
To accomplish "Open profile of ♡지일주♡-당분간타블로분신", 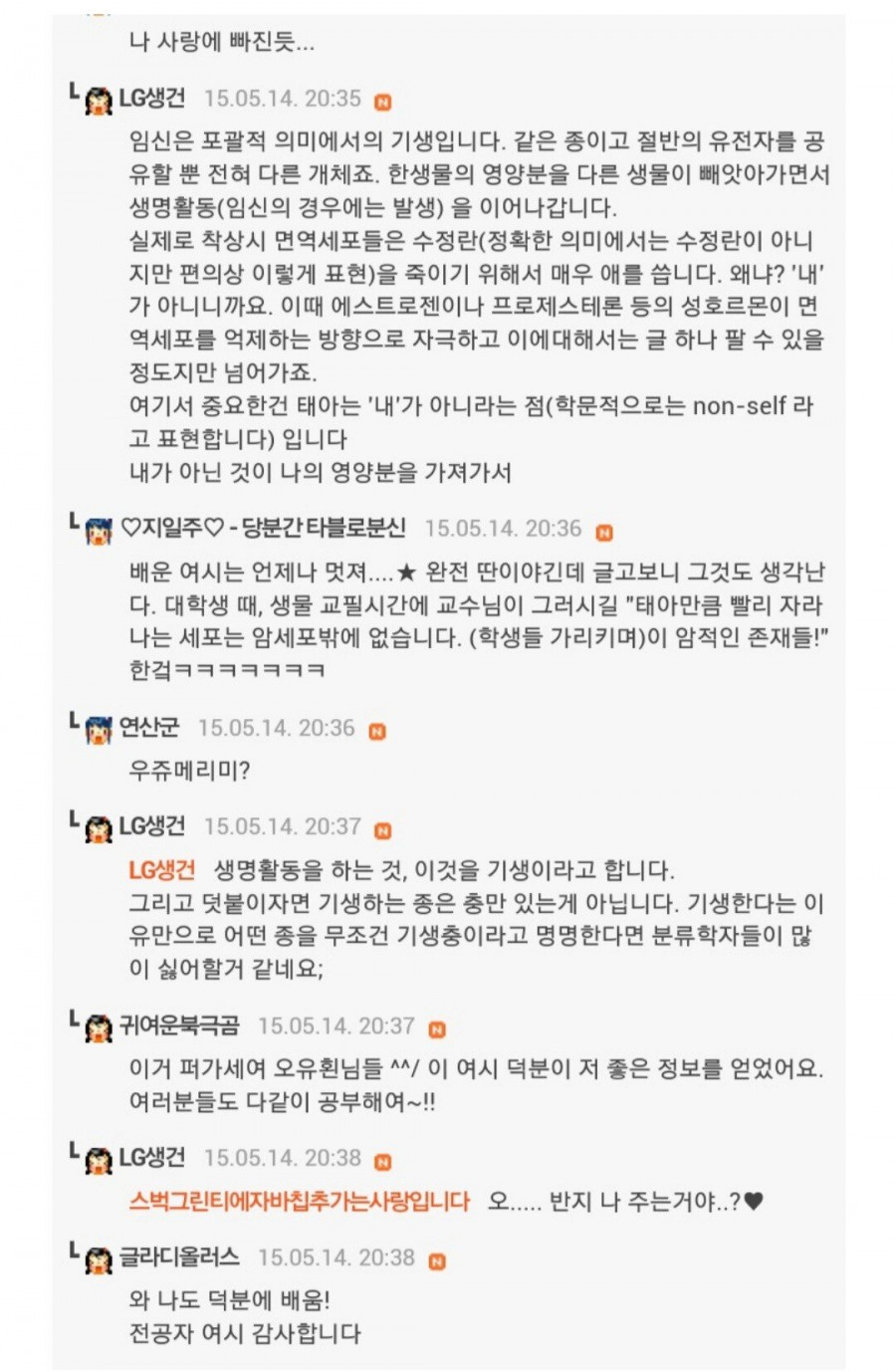I will click(263, 529).
